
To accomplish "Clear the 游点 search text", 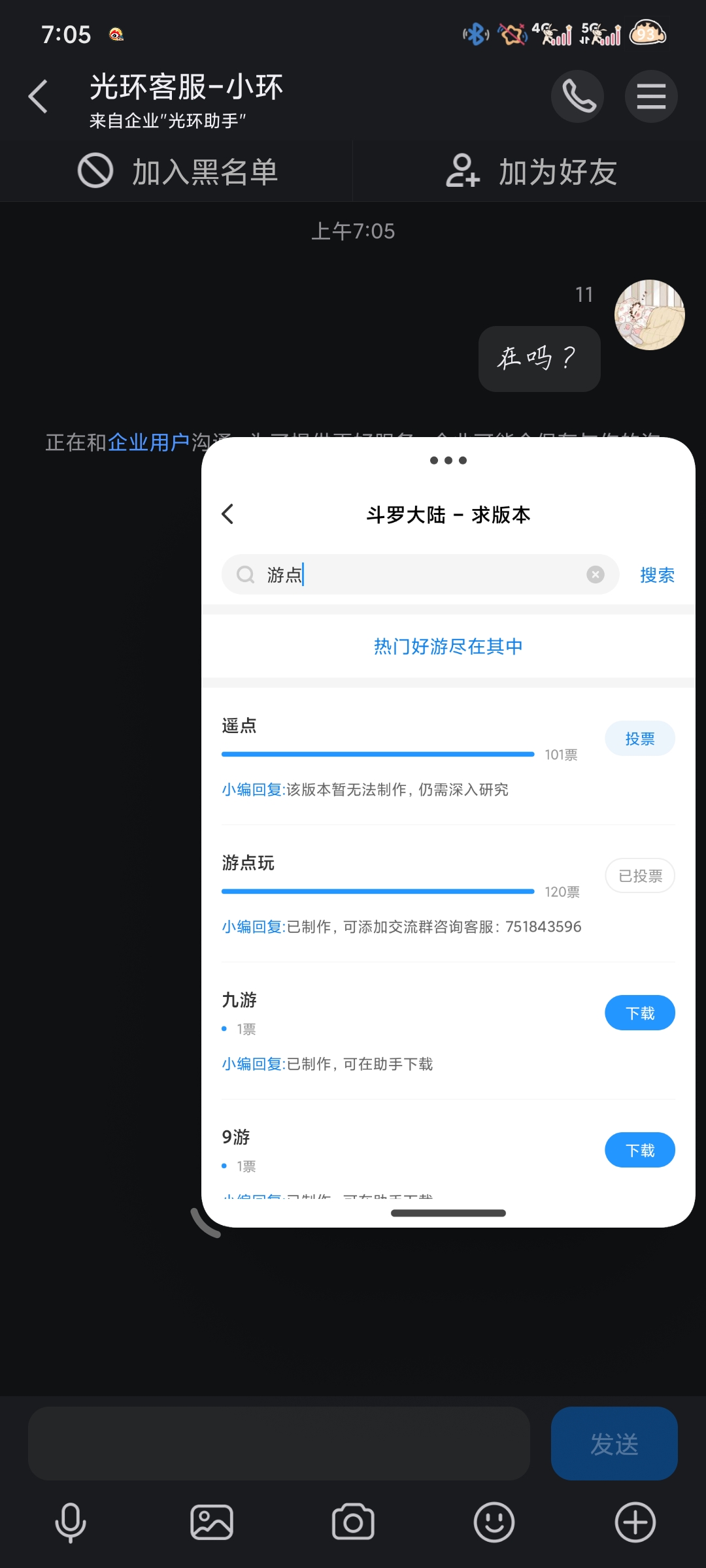I will pyautogui.click(x=595, y=574).
